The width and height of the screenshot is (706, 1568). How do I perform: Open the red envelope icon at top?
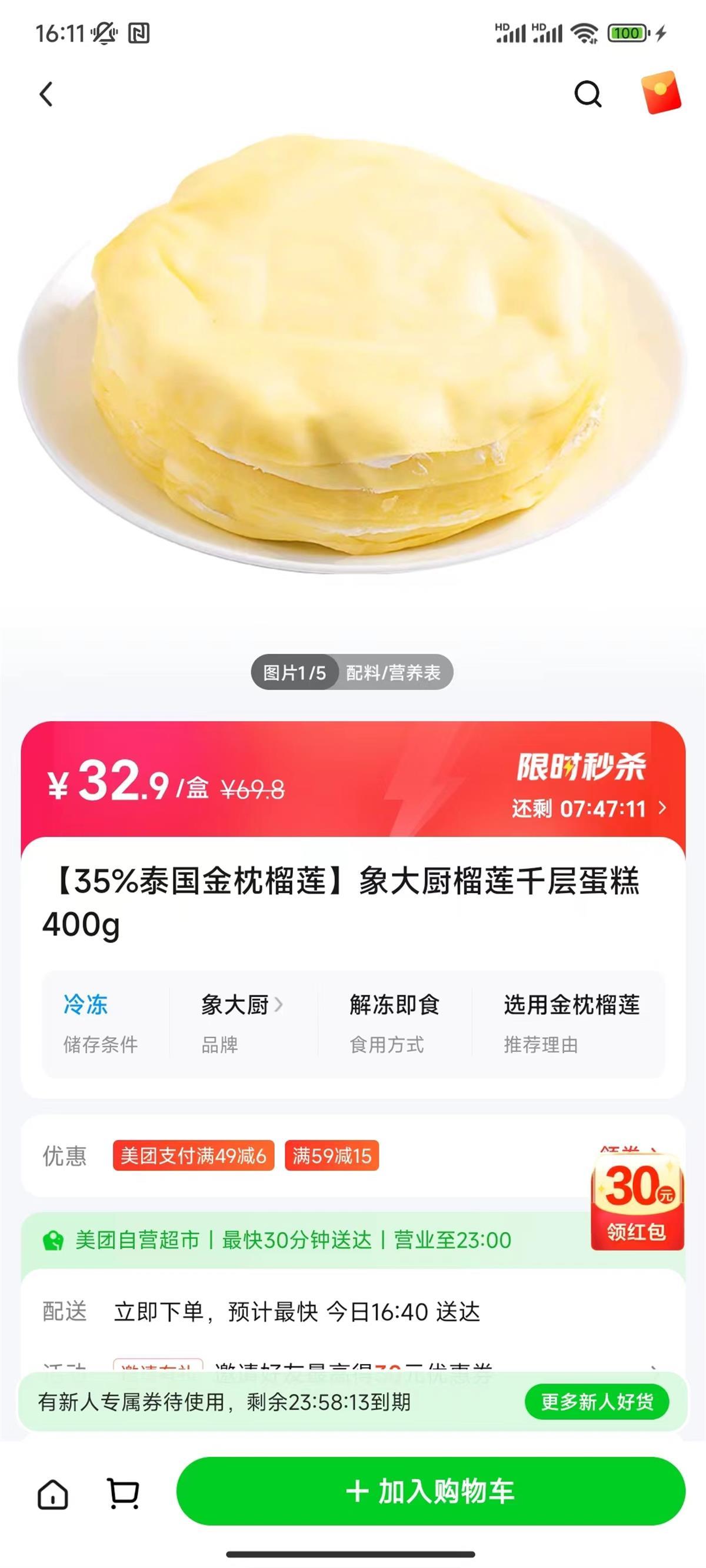coord(661,93)
